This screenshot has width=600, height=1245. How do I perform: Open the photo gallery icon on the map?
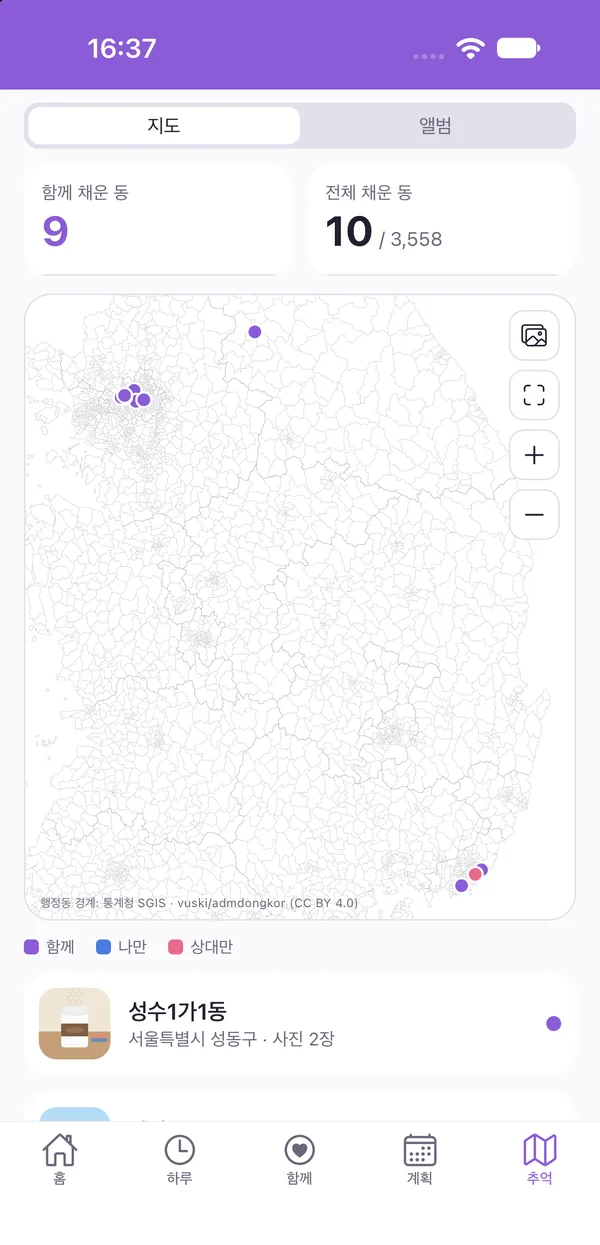coord(534,336)
